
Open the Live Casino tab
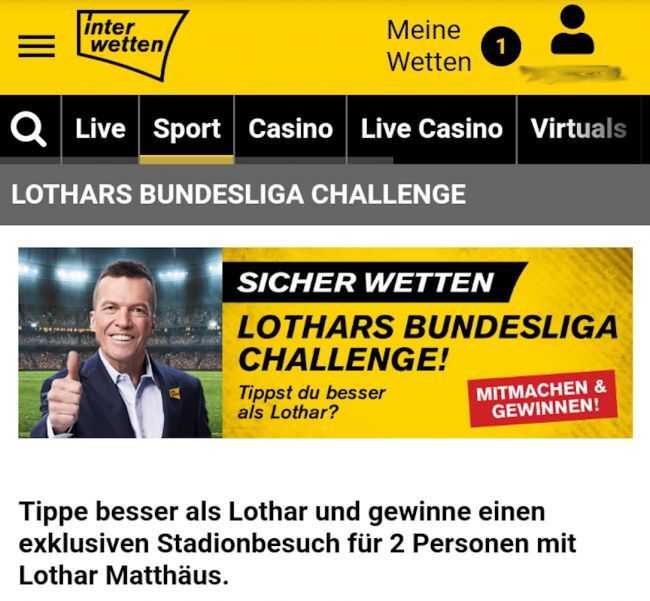pos(431,129)
